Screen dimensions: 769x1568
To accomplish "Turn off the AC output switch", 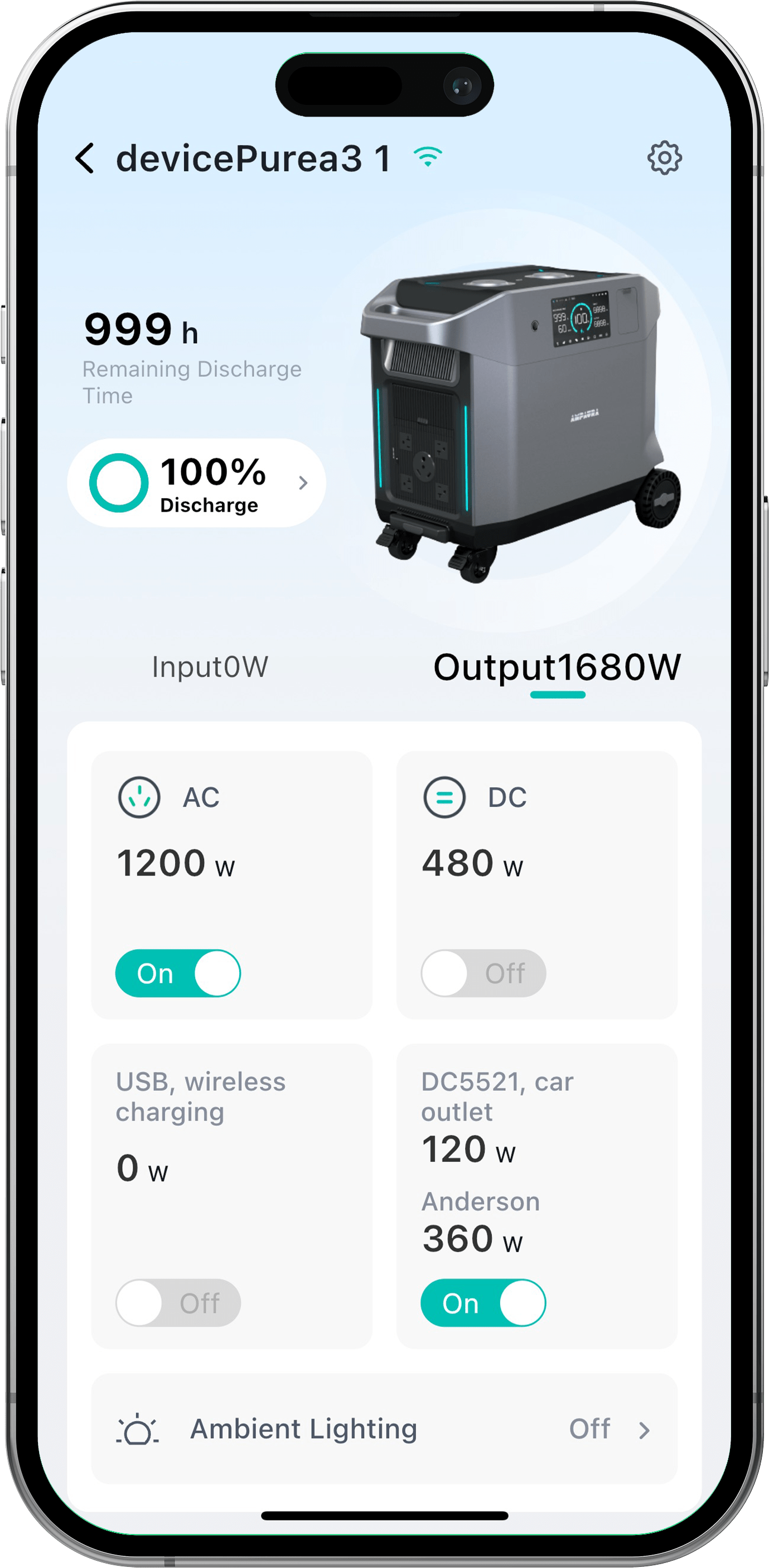I will (178, 973).
